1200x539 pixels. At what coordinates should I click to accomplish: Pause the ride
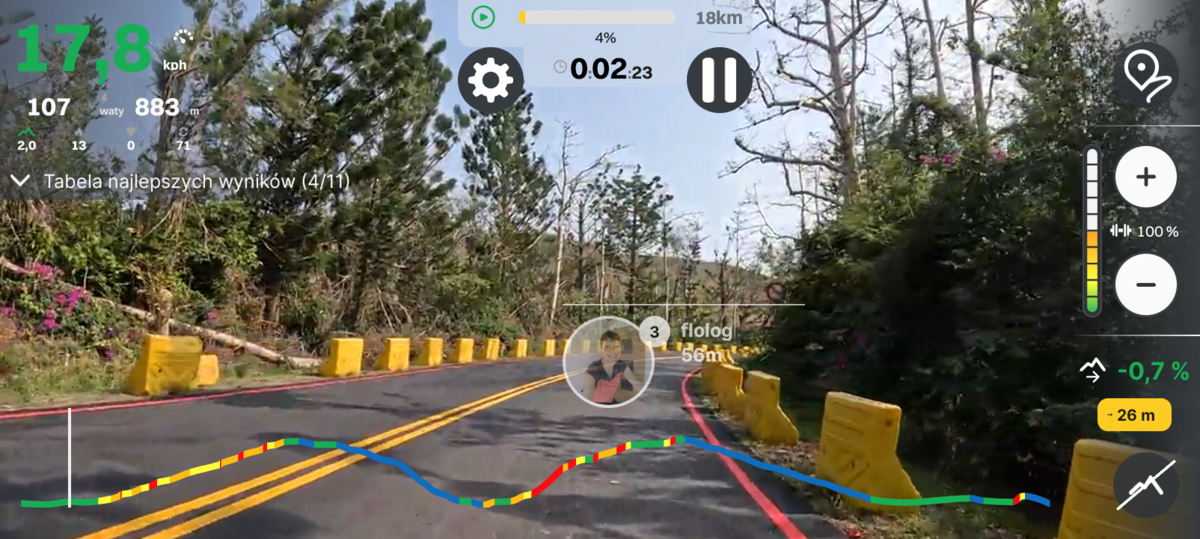(x=719, y=80)
